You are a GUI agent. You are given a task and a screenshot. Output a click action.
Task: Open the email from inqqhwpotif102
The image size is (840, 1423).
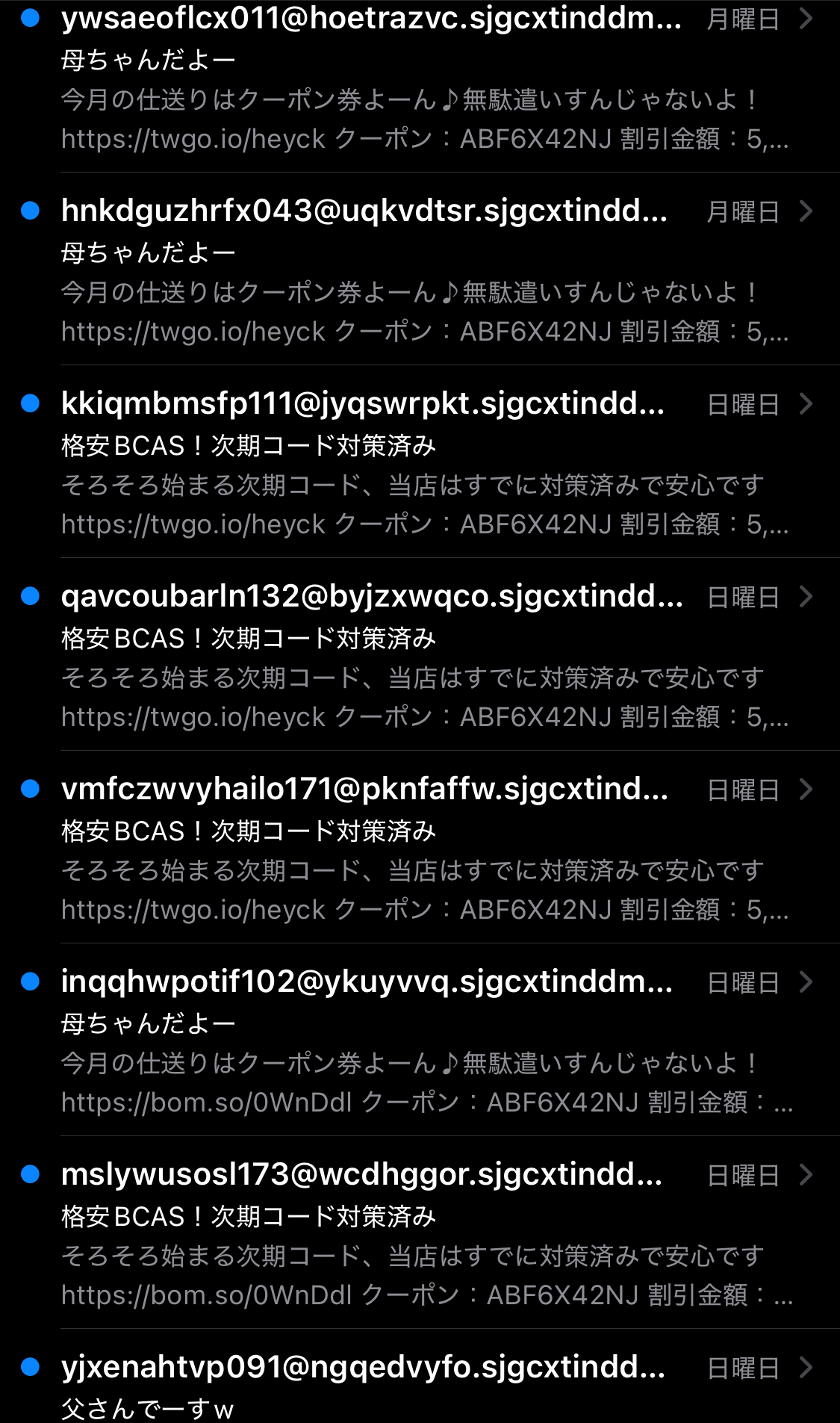coord(420,1041)
